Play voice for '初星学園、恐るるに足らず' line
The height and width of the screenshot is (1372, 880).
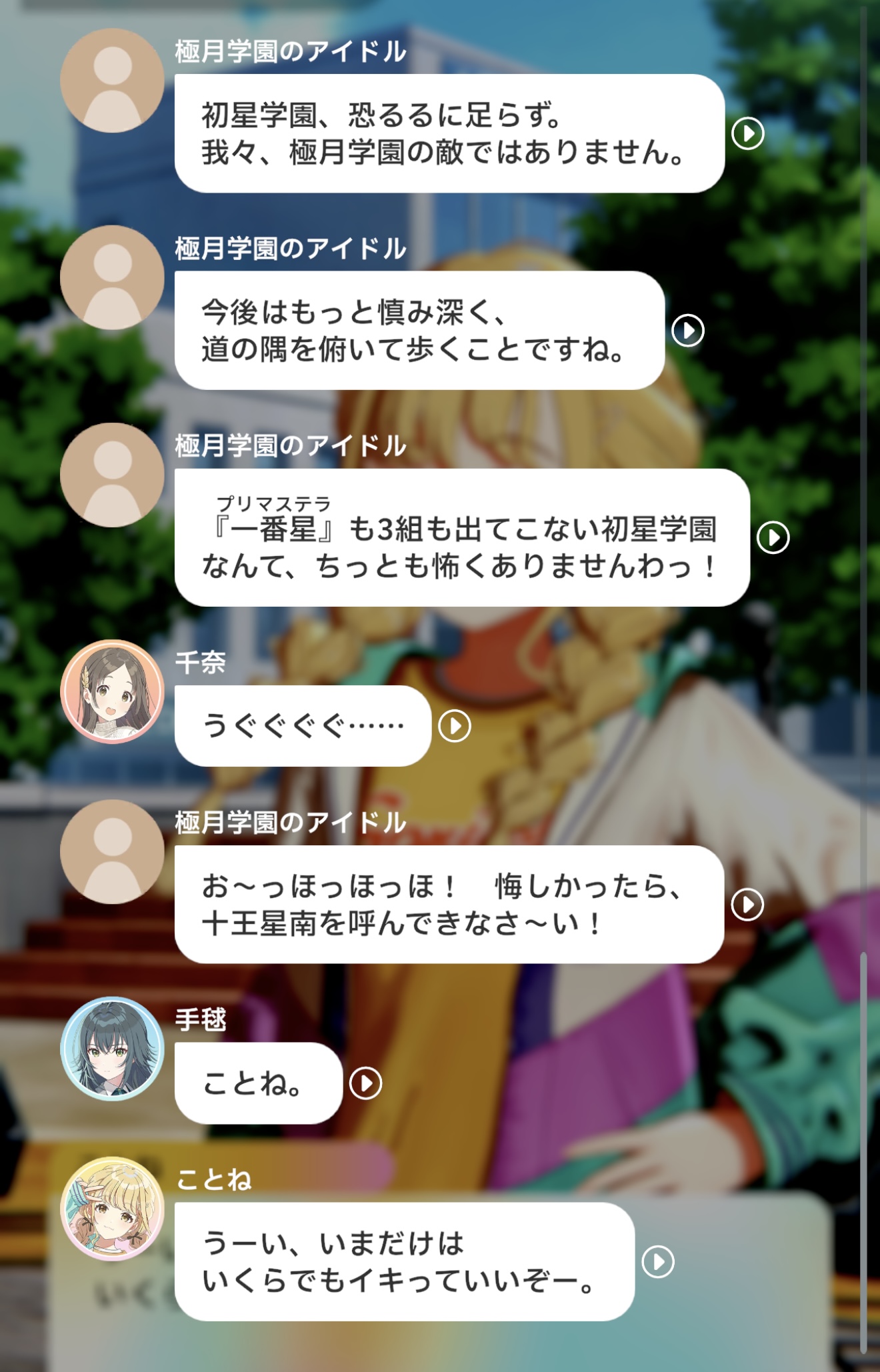pos(747,134)
